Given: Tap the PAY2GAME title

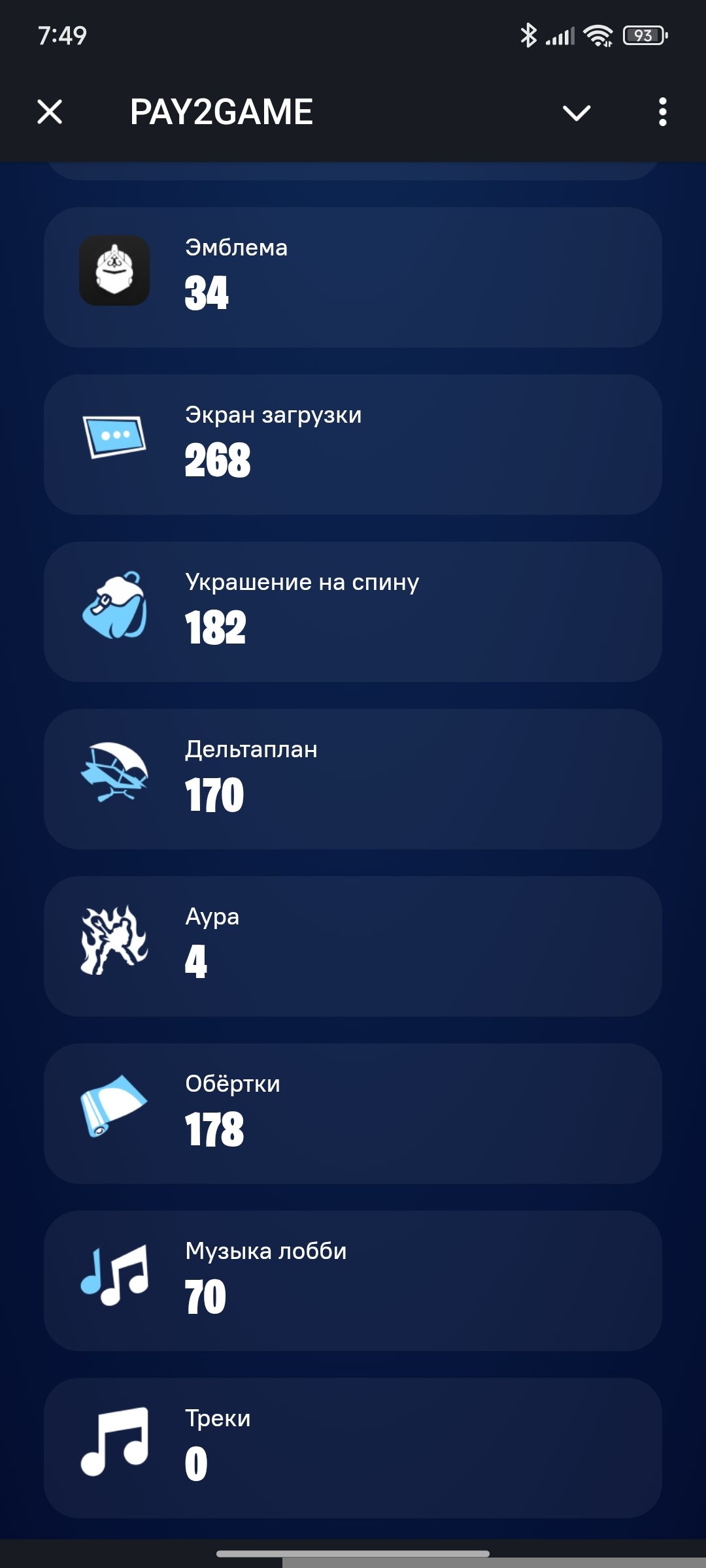Looking at the screenshot, I should point(222,112).
